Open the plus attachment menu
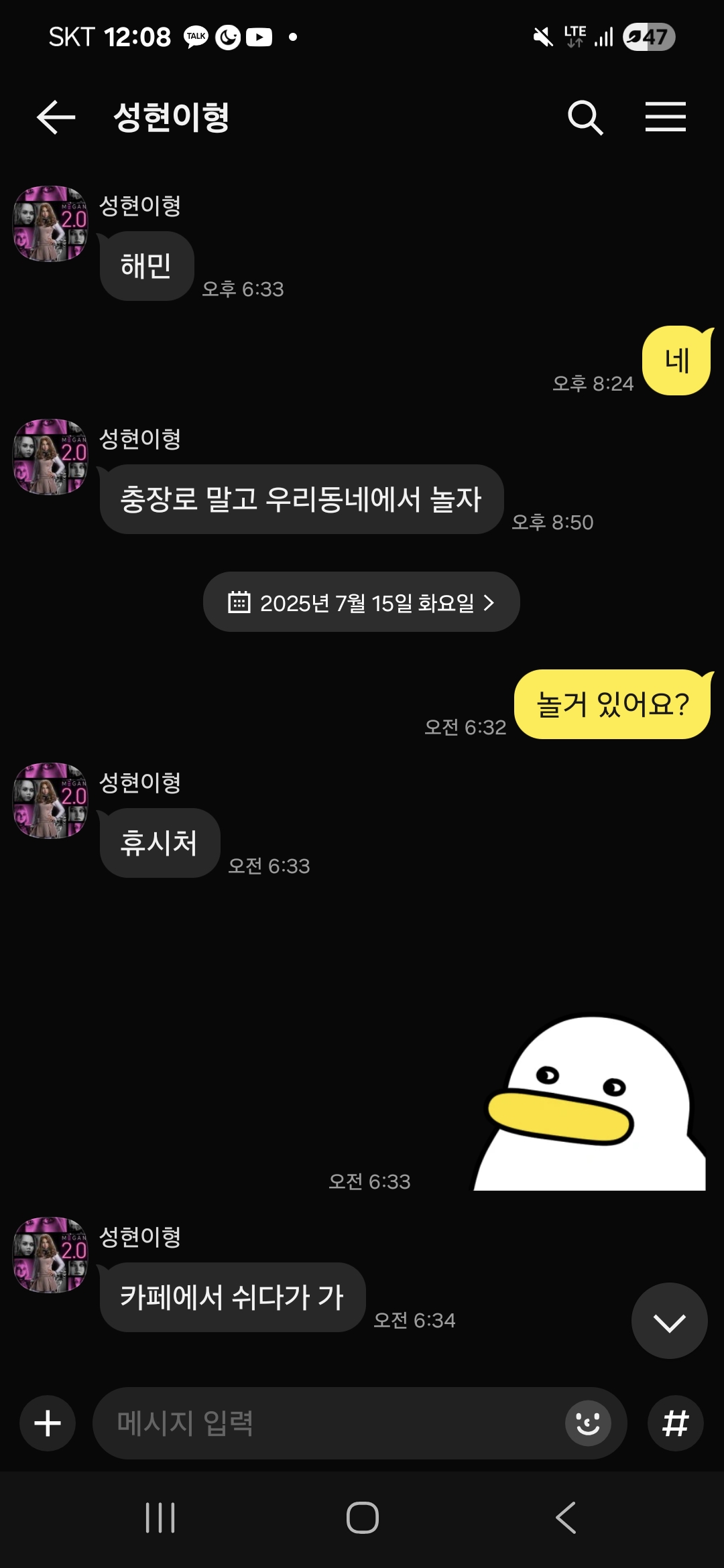This screenshot has width=724, height=1568. coord(48,1423)
